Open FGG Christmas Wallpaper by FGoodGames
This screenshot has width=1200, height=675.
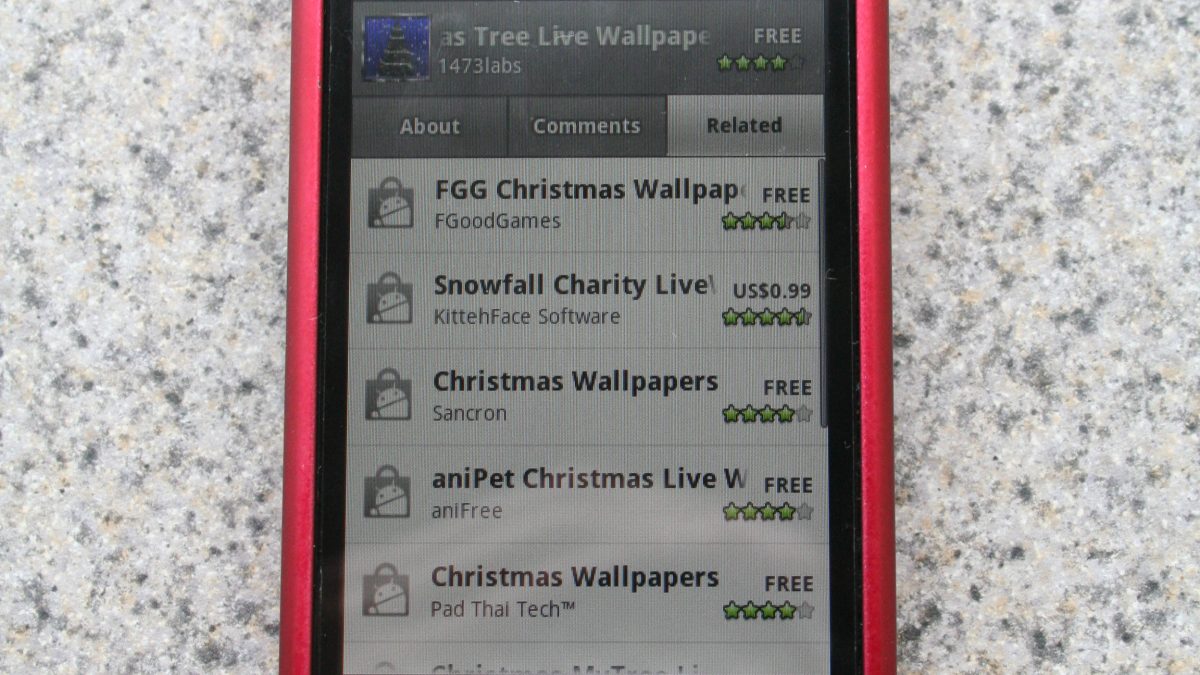coord(585,203)
